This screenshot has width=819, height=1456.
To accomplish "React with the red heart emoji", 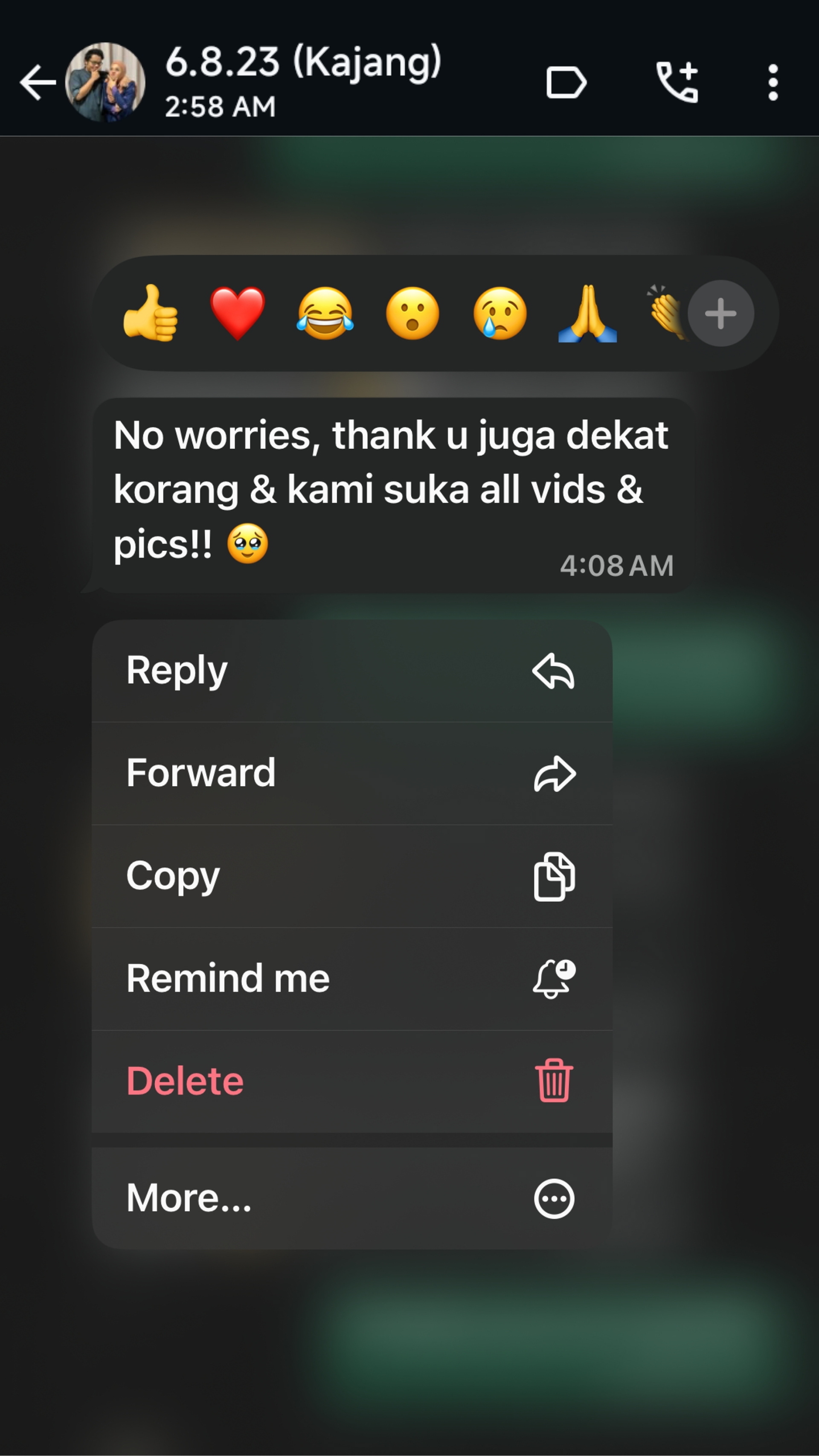I will pyautogui.click(x=238, y=313).
